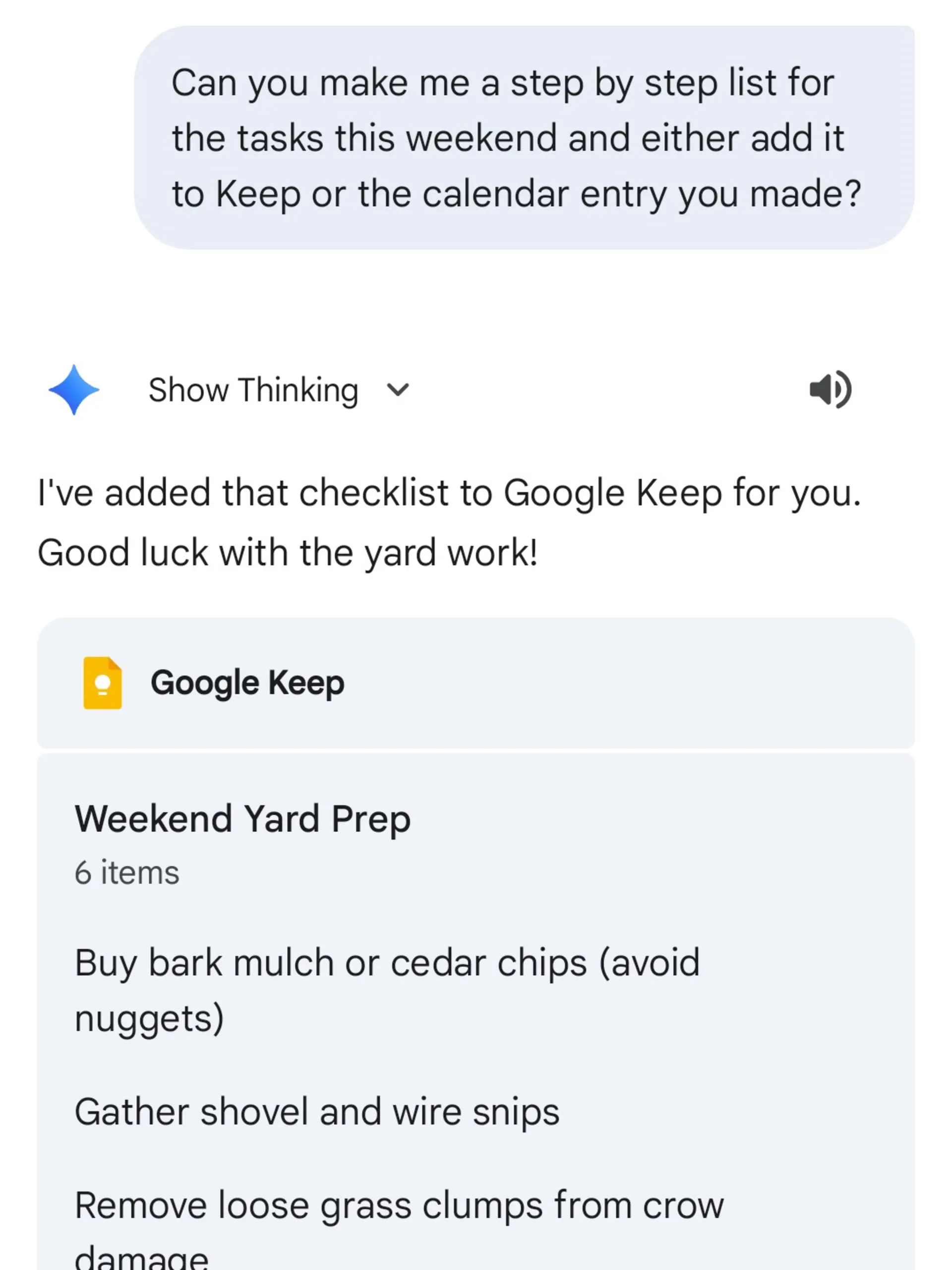Viewport: 952px width, 1270px height.
Task: Expand the Show Thinking dropdown
Action: (279, 390)
